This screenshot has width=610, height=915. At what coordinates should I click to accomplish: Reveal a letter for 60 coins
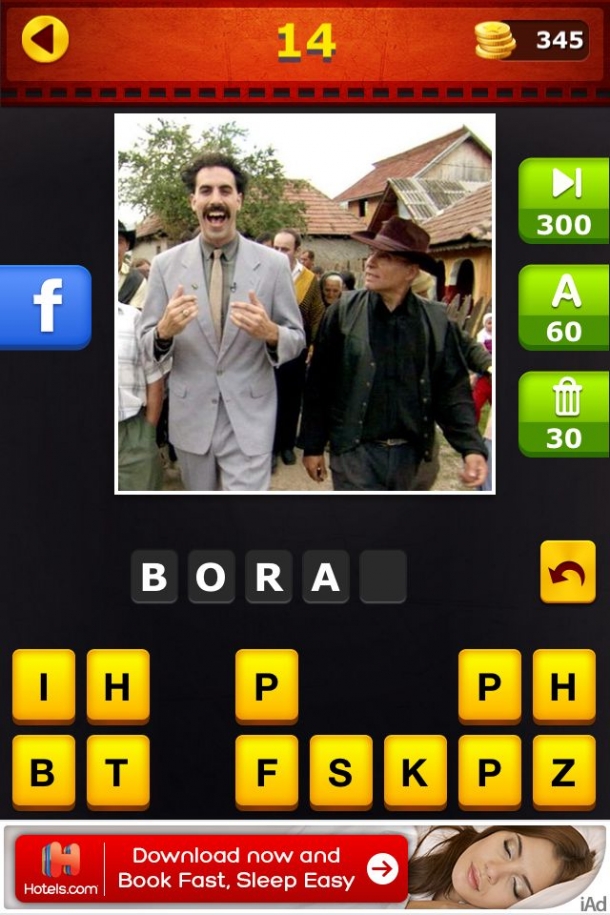[x=563, y=307]
